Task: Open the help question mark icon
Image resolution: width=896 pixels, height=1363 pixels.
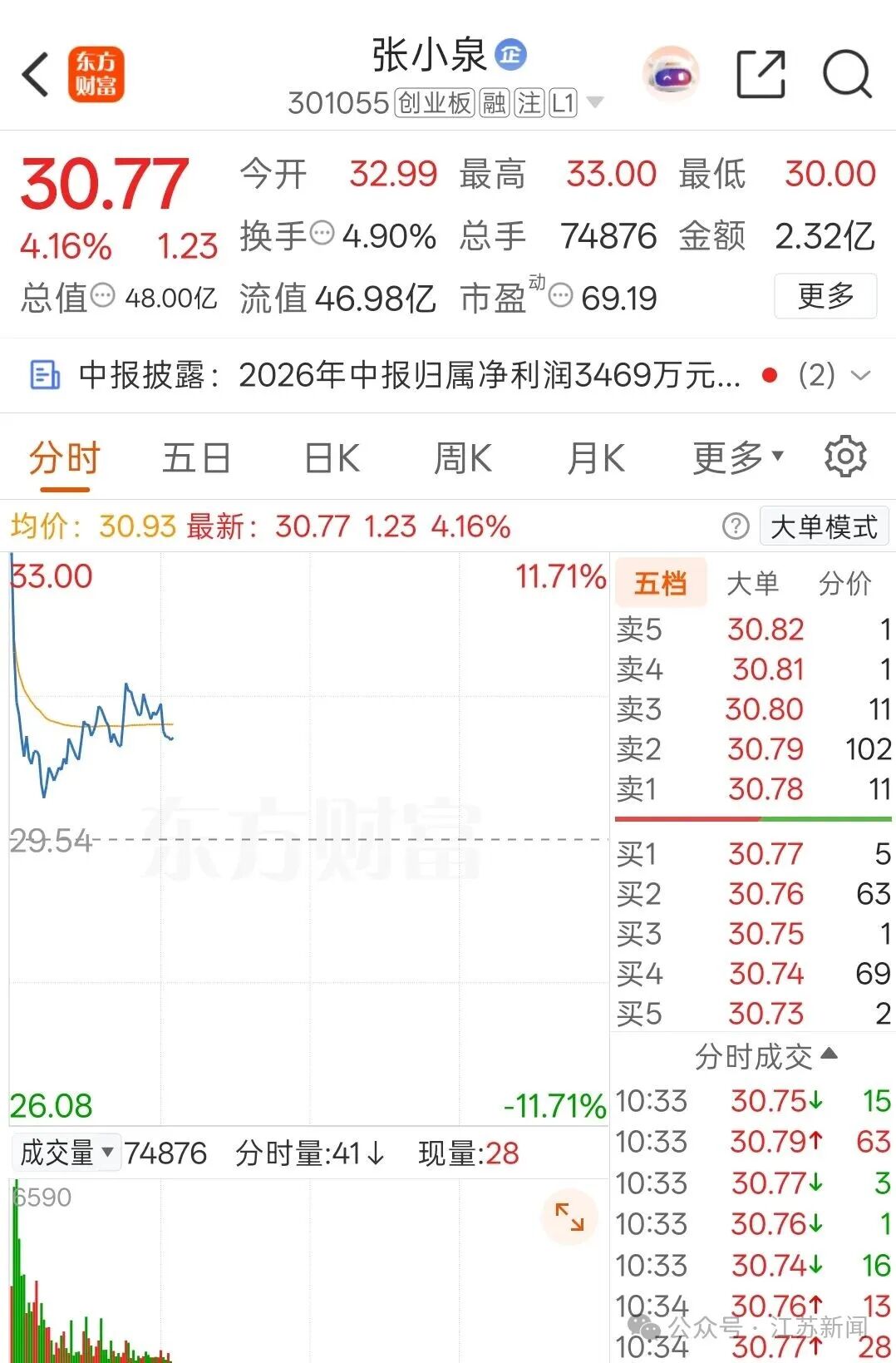Action: point(736,526)
